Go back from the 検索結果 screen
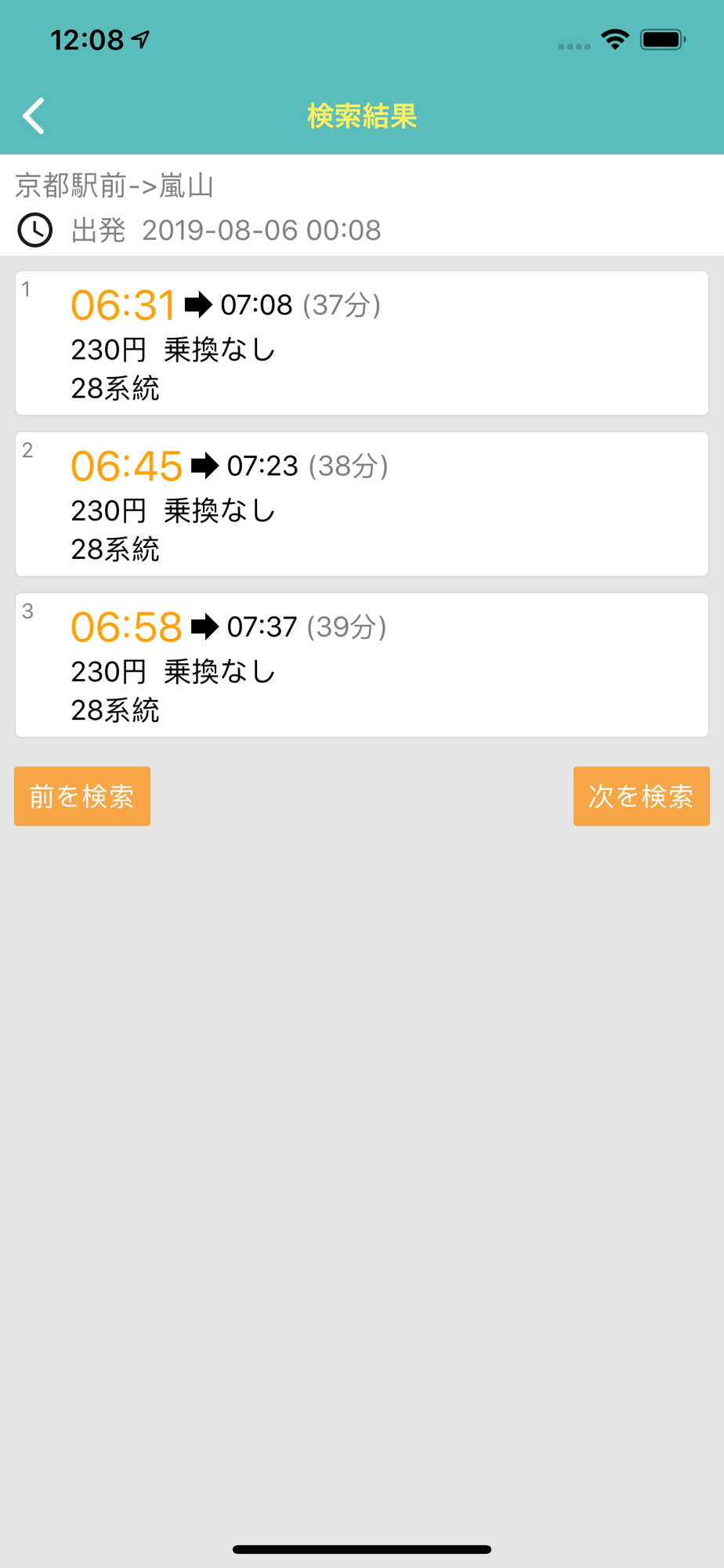Screen dimensions: 724x1568 [x=34, y=116]
